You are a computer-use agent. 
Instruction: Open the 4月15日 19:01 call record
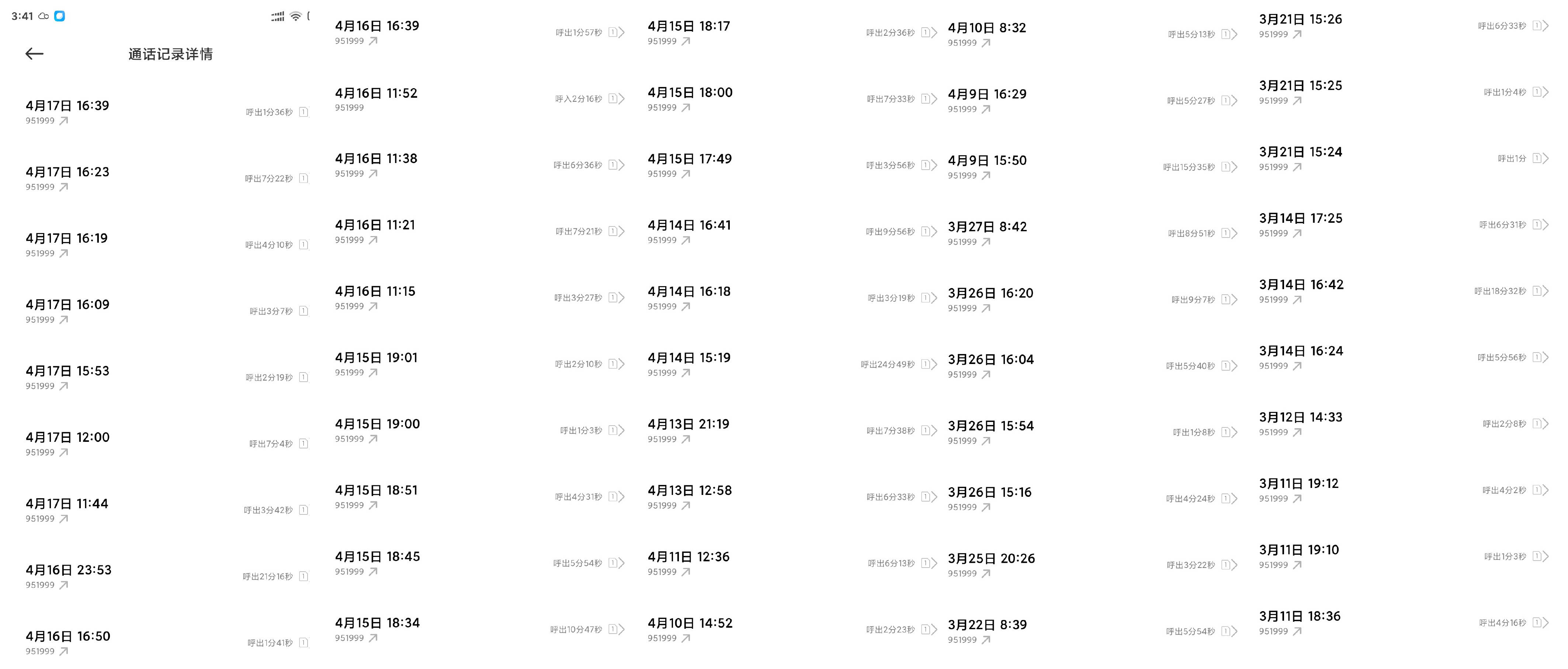point(479,364)
